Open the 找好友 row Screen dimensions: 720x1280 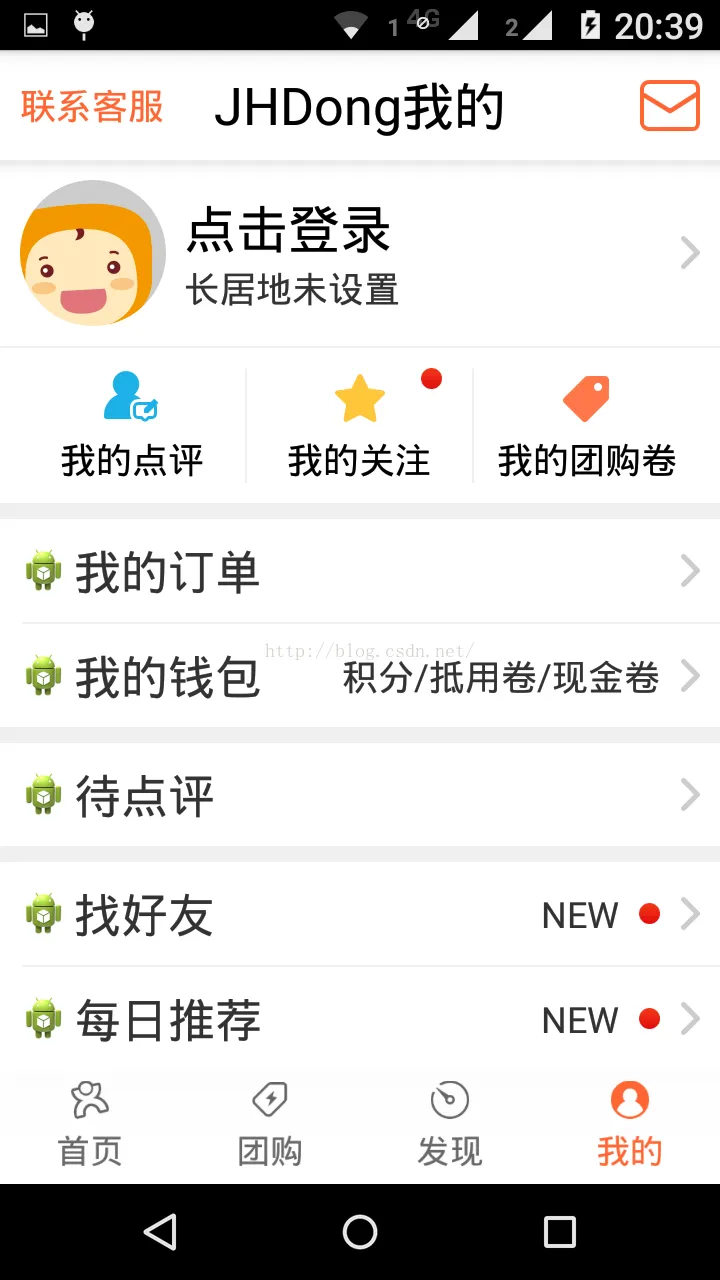coord(360,914)
